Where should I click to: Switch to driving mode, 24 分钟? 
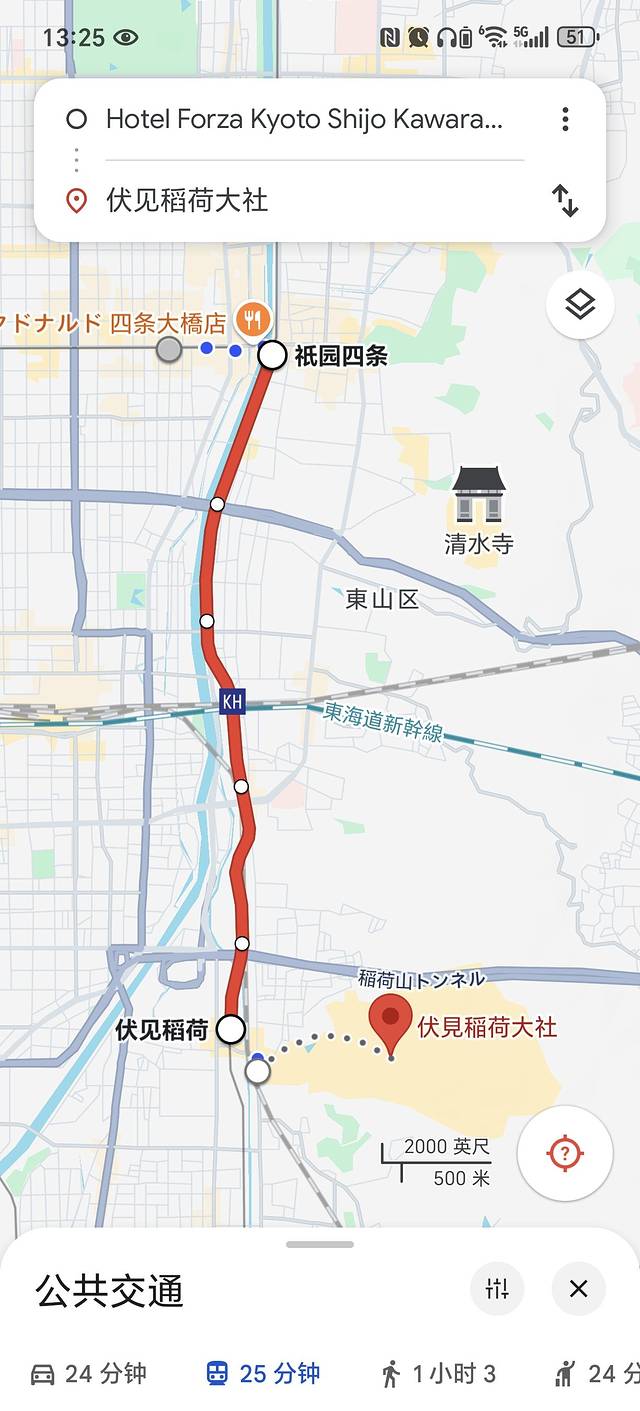click(88, 1374)
